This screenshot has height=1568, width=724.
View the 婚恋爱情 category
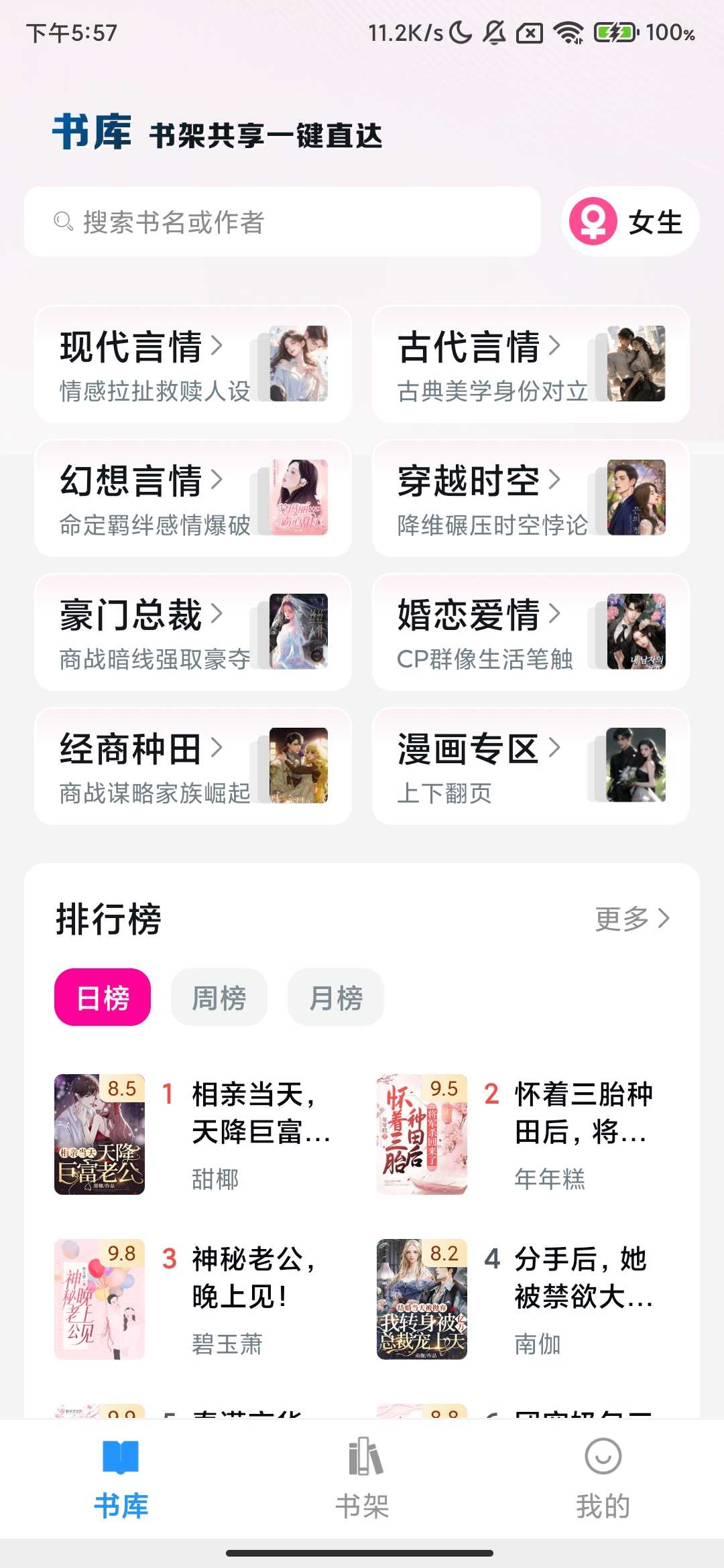[x=530, y=632]
